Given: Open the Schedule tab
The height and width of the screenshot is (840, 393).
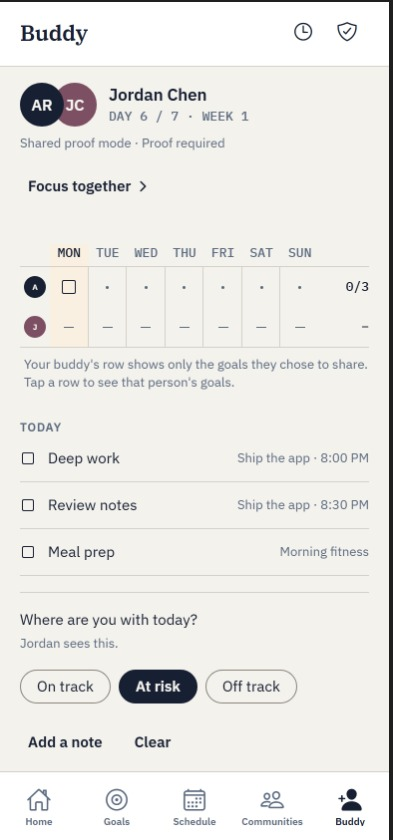Looking at the screenshot, I should point(194,807).
